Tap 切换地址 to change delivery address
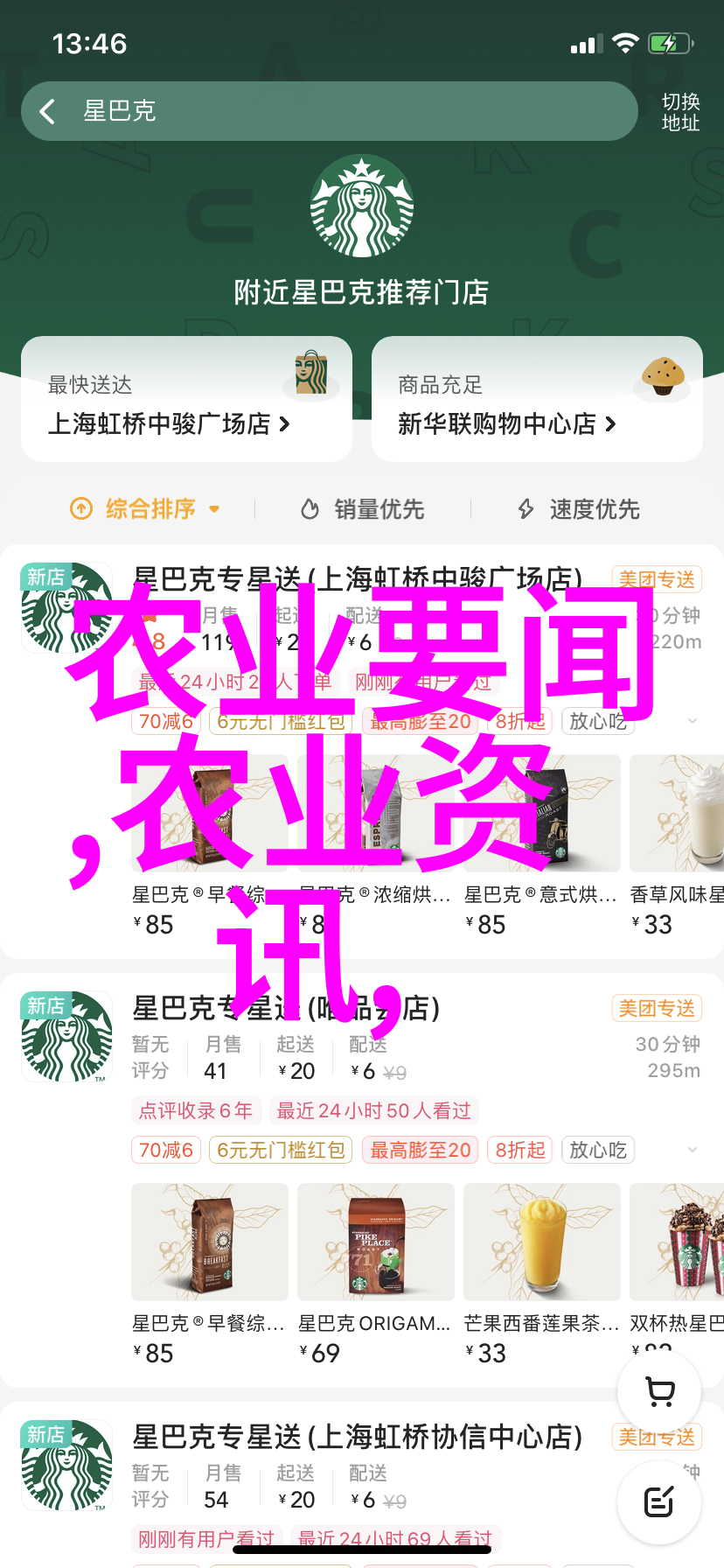 click(x=680, y=113)
